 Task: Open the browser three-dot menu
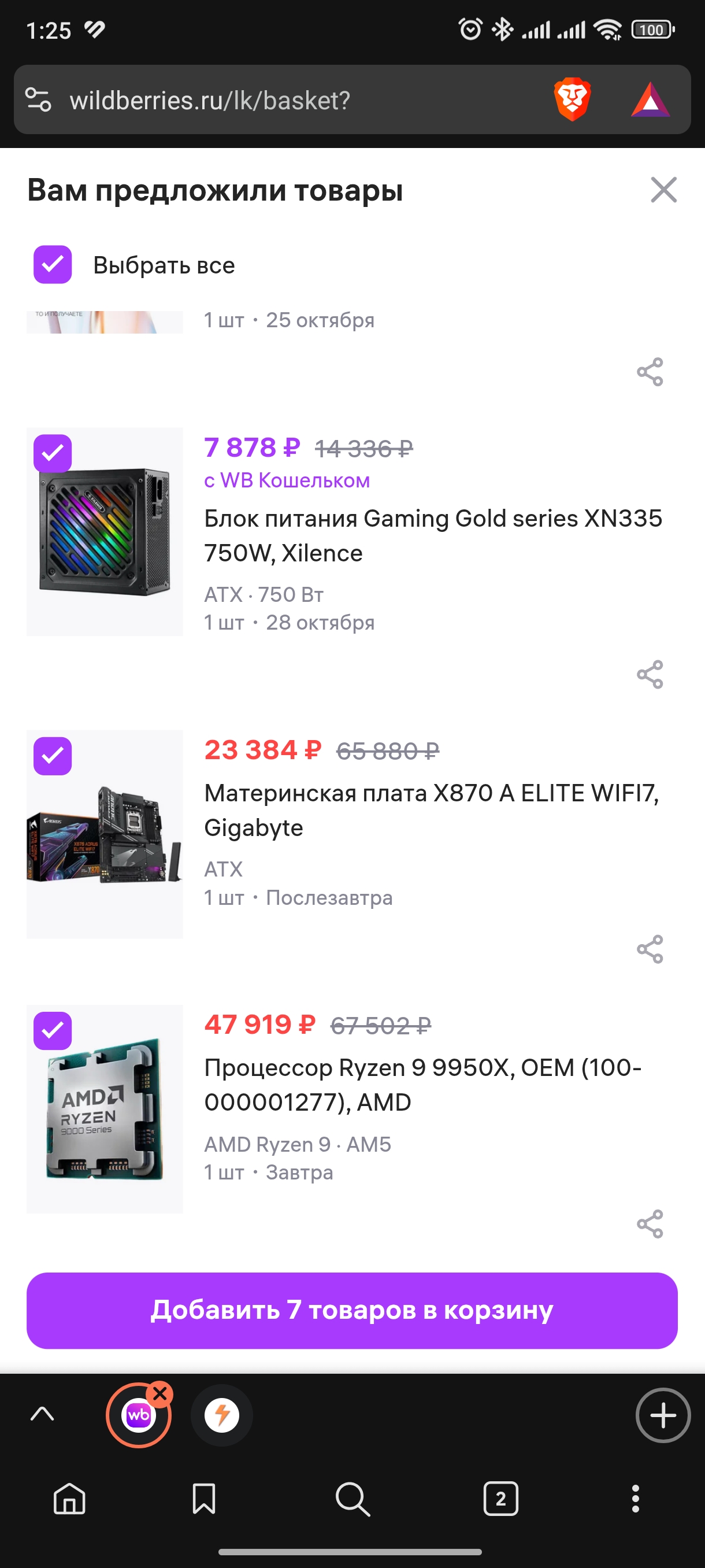pyautogui.click(x=636, y=1499)
